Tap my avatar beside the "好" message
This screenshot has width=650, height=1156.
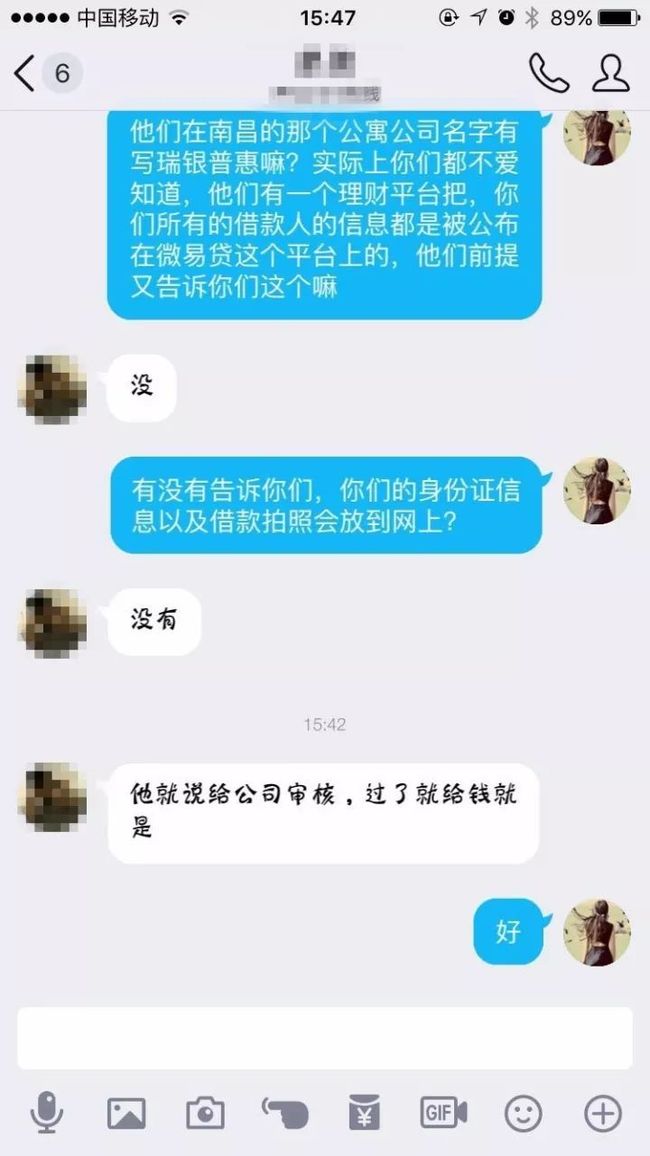[597, 932]
